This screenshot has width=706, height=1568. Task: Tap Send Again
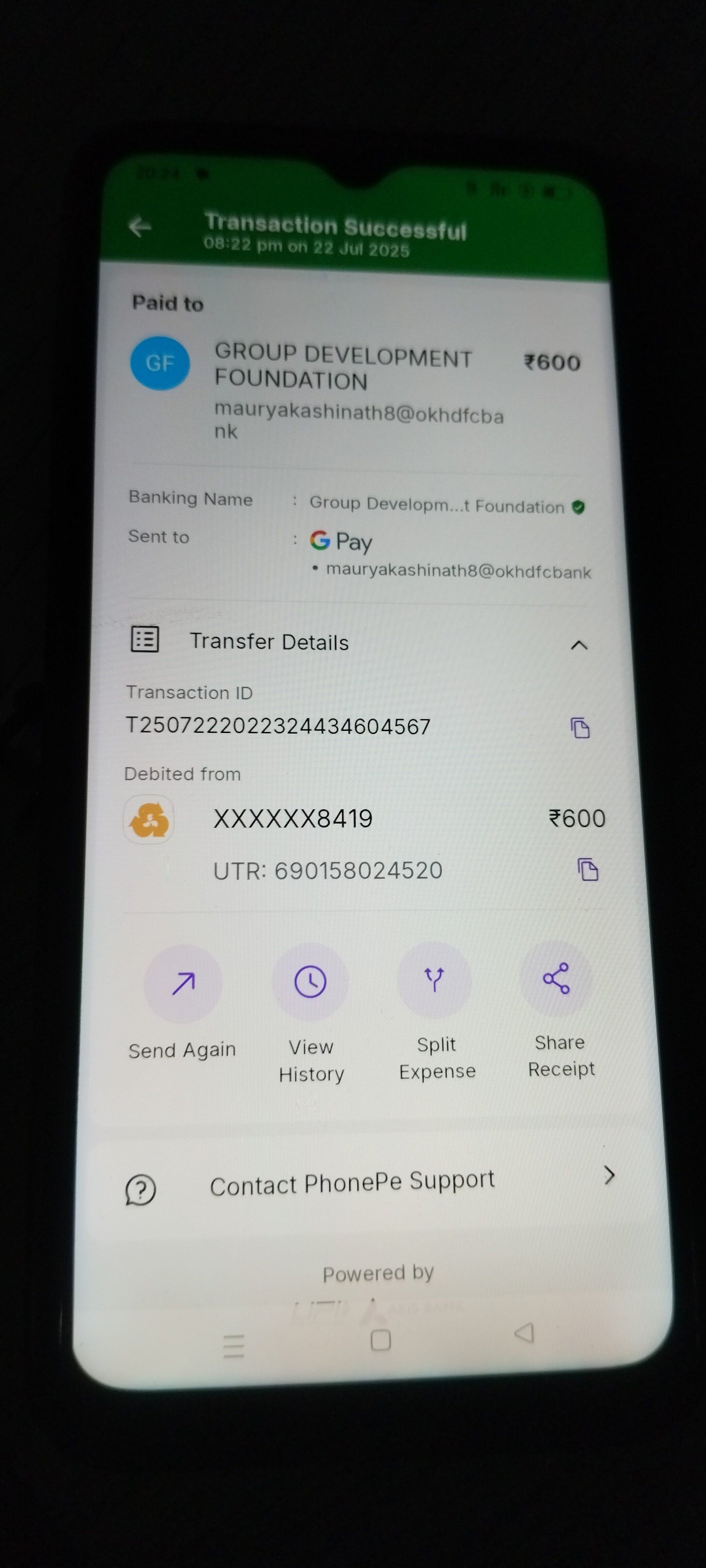[x=183, y=982]
